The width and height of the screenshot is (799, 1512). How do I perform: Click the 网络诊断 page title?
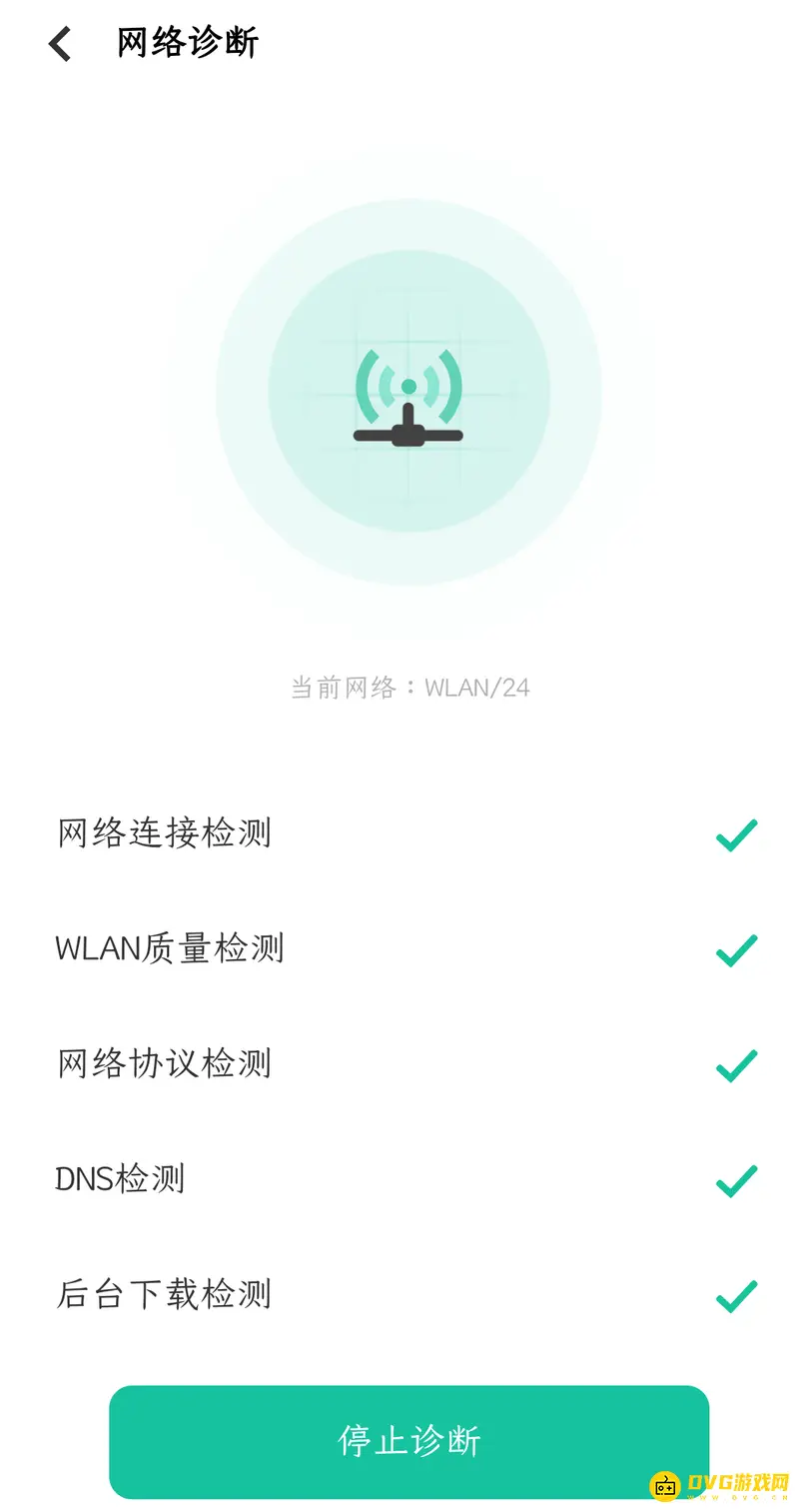(186, 42)
